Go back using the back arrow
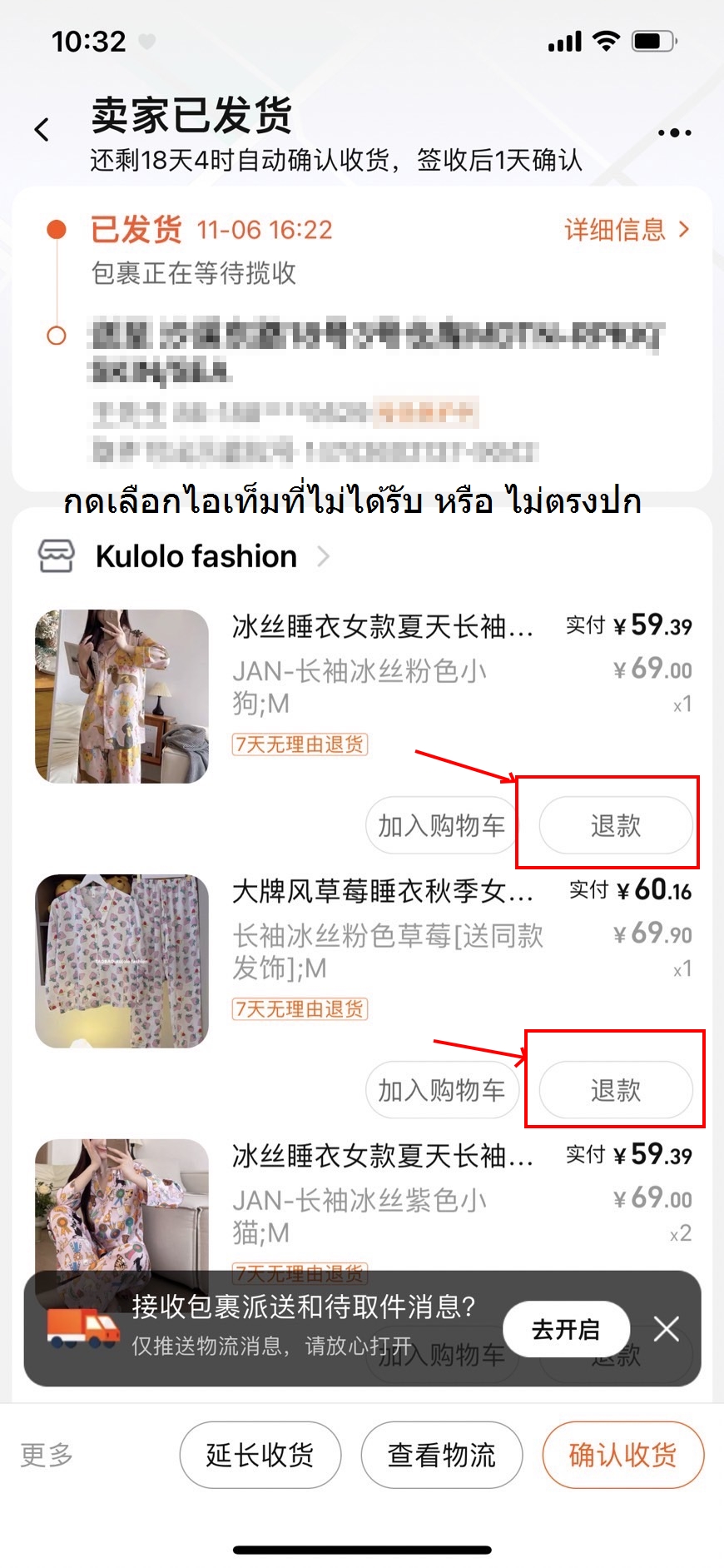This screenshot has height=1568, width=724. pyautogui.click(x=42, y=130)
